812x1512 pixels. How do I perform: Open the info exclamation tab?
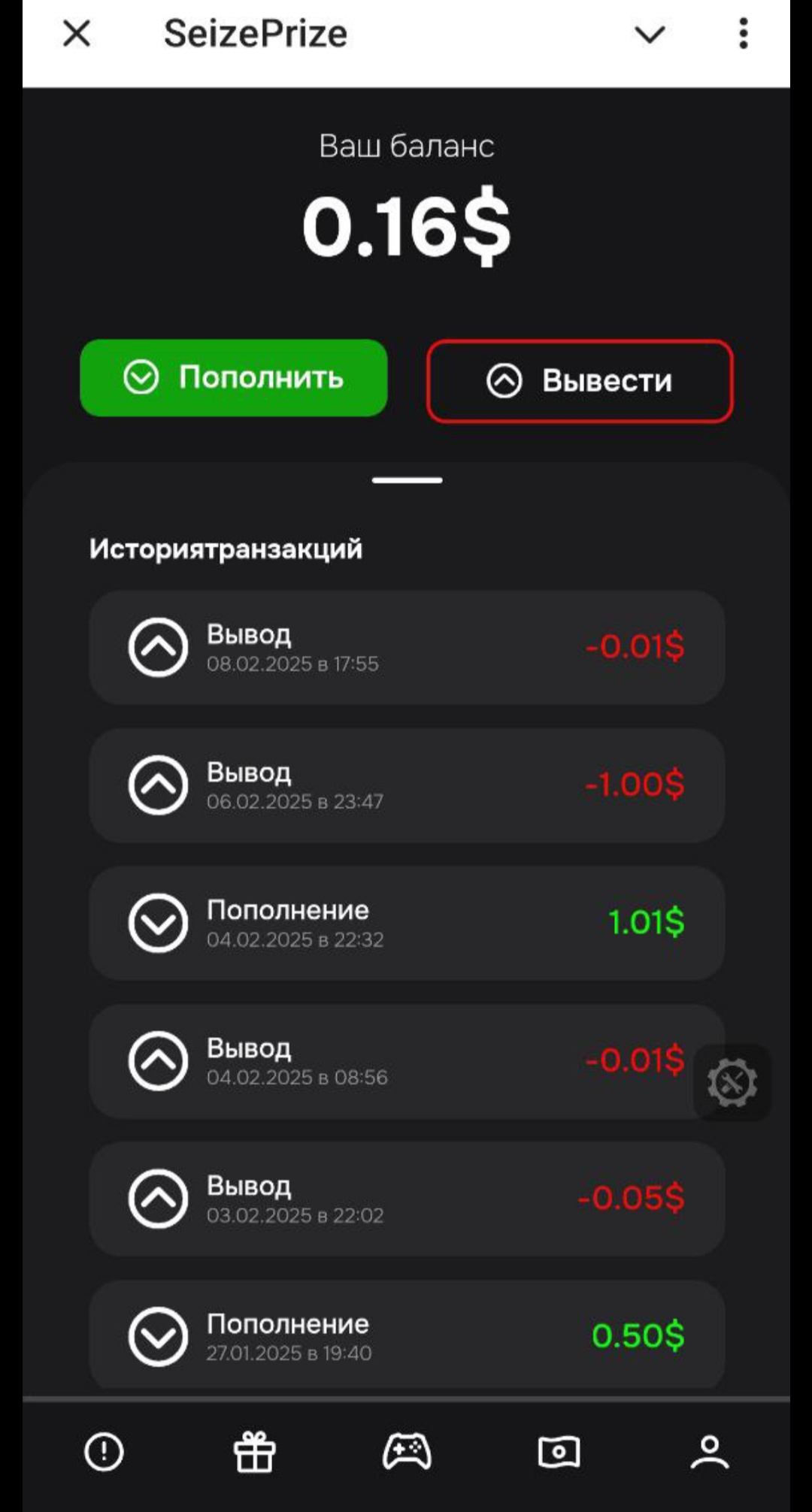[104, 1451]
